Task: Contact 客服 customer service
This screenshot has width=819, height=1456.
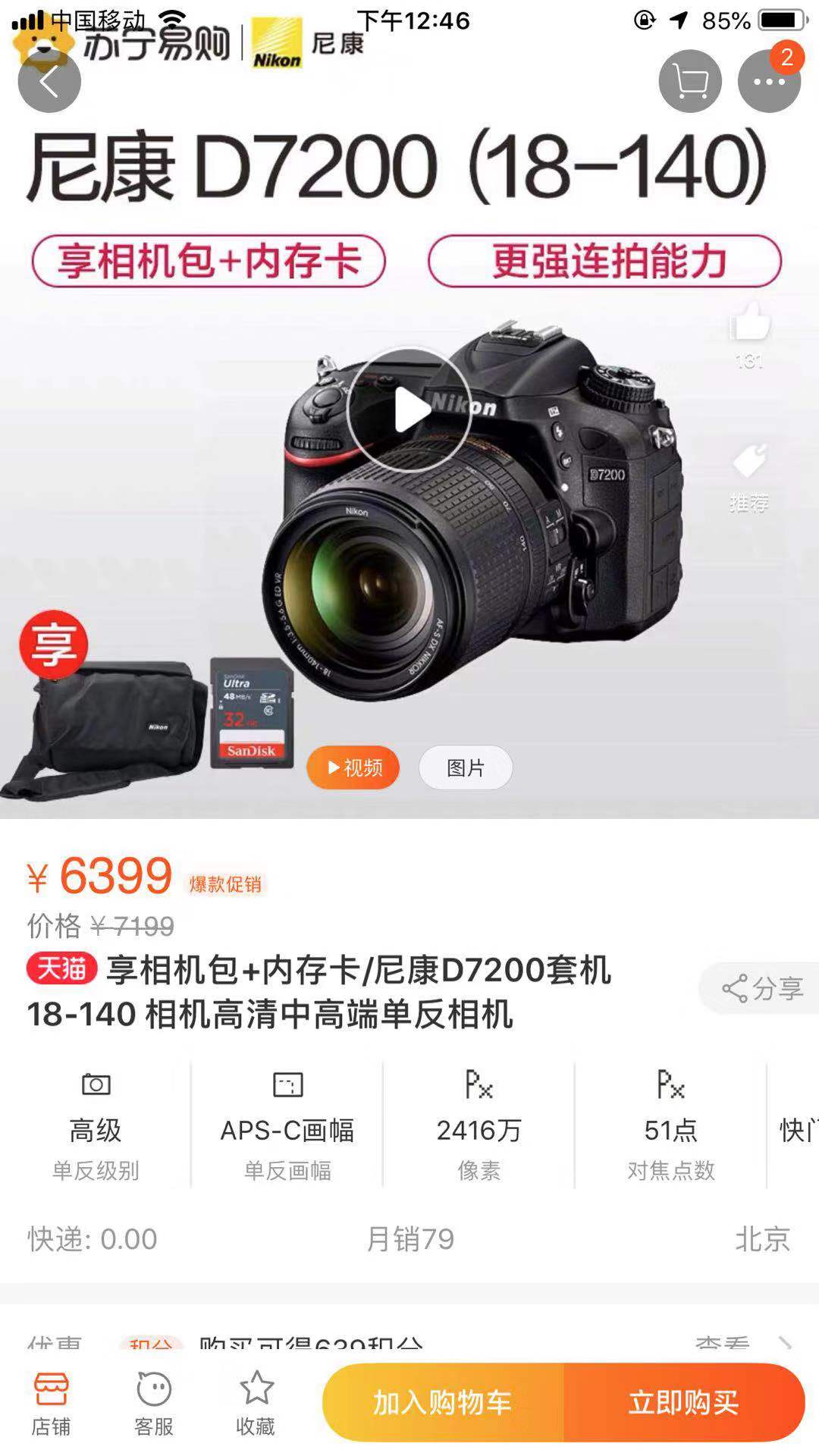Action: click(153, 1403)
